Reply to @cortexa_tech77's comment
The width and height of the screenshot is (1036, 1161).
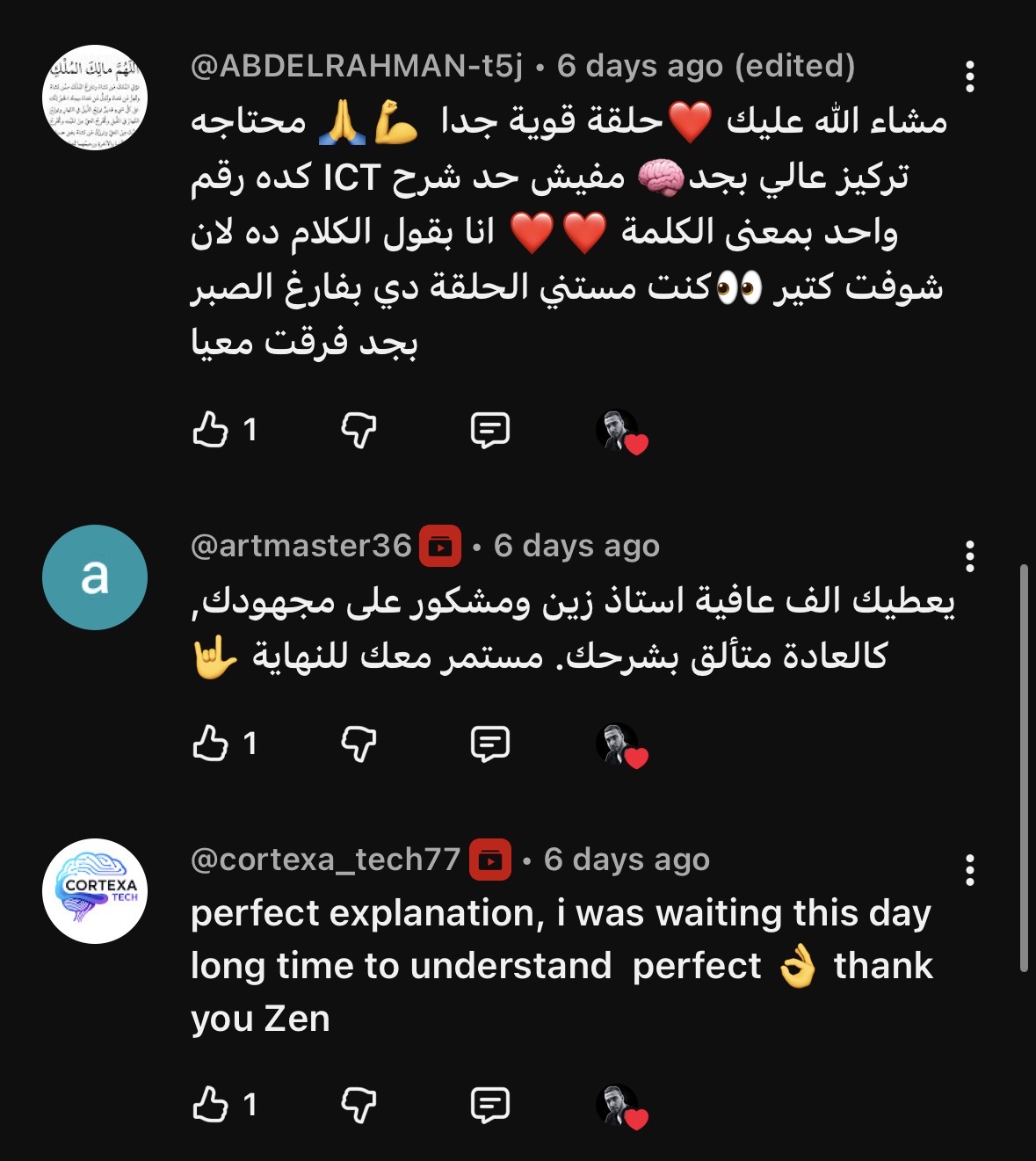pyautogui.click(x=490, y=1105)
